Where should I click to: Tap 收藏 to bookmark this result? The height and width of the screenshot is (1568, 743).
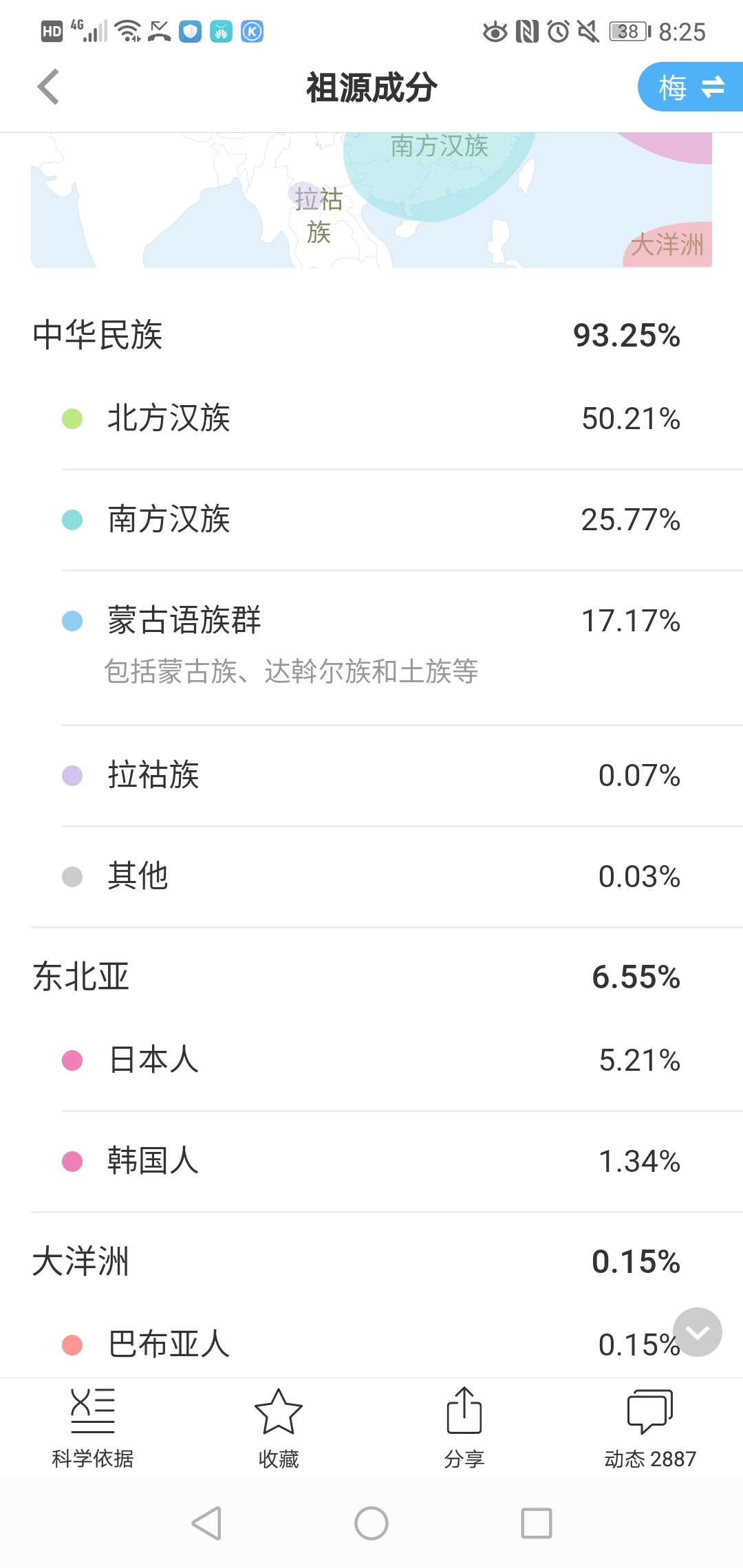279,1428
